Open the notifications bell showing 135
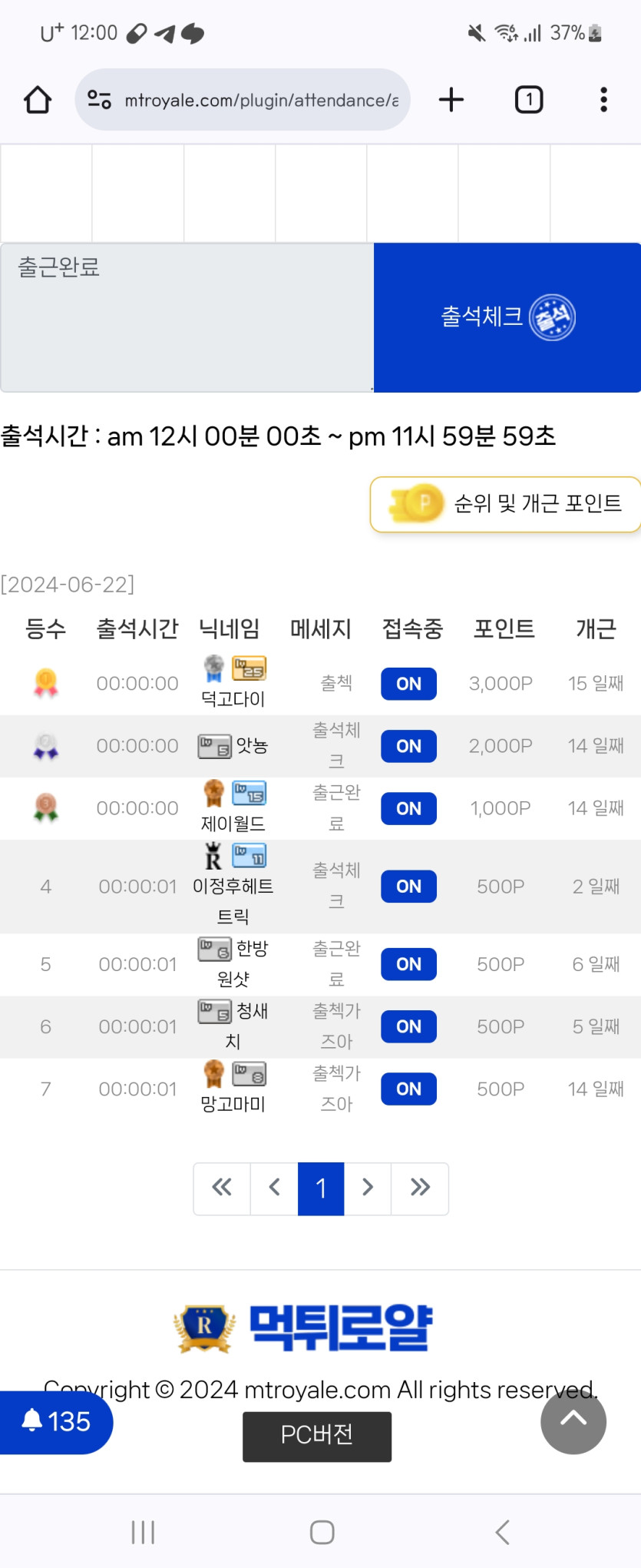The image size is (641, 1568). (55, 1422)
